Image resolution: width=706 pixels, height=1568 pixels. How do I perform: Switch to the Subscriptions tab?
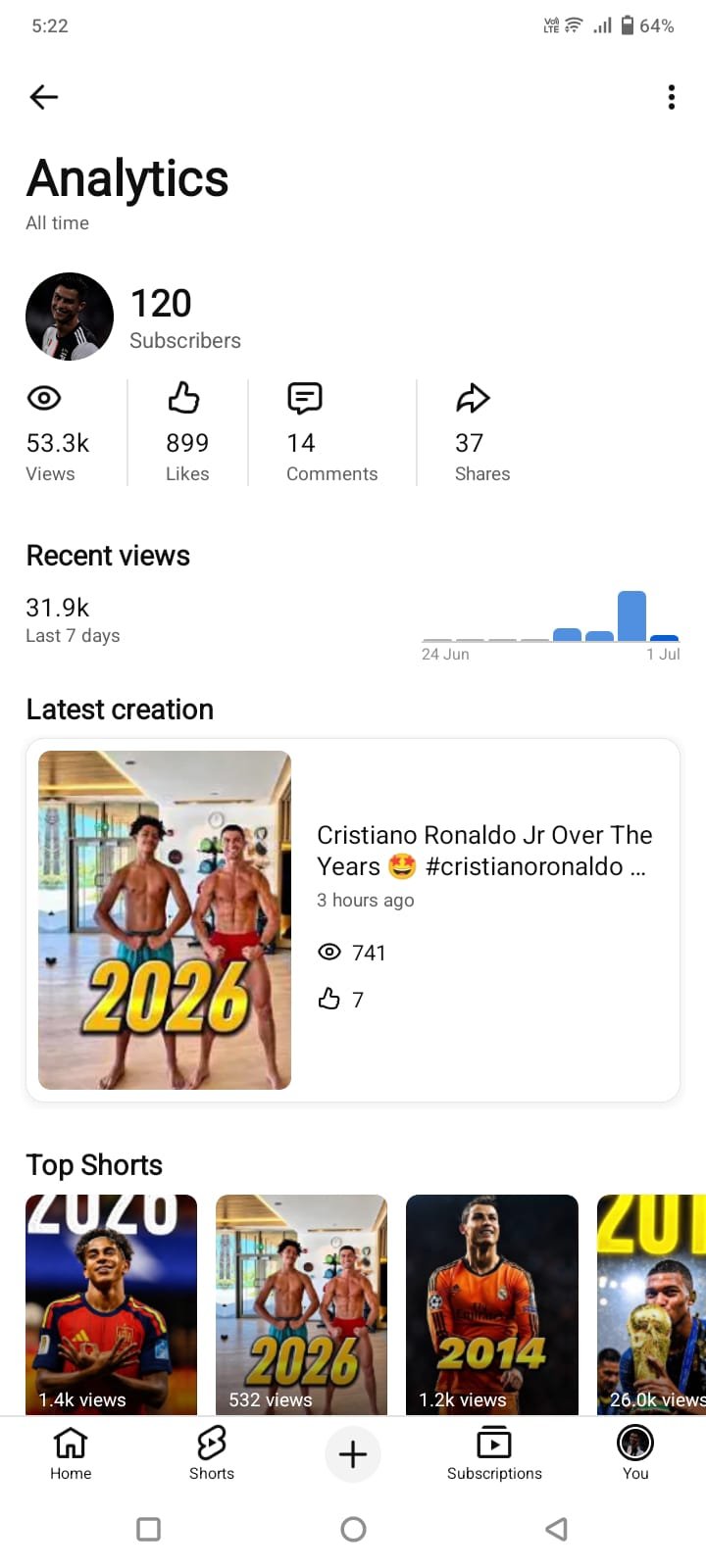coord(494,1453)
